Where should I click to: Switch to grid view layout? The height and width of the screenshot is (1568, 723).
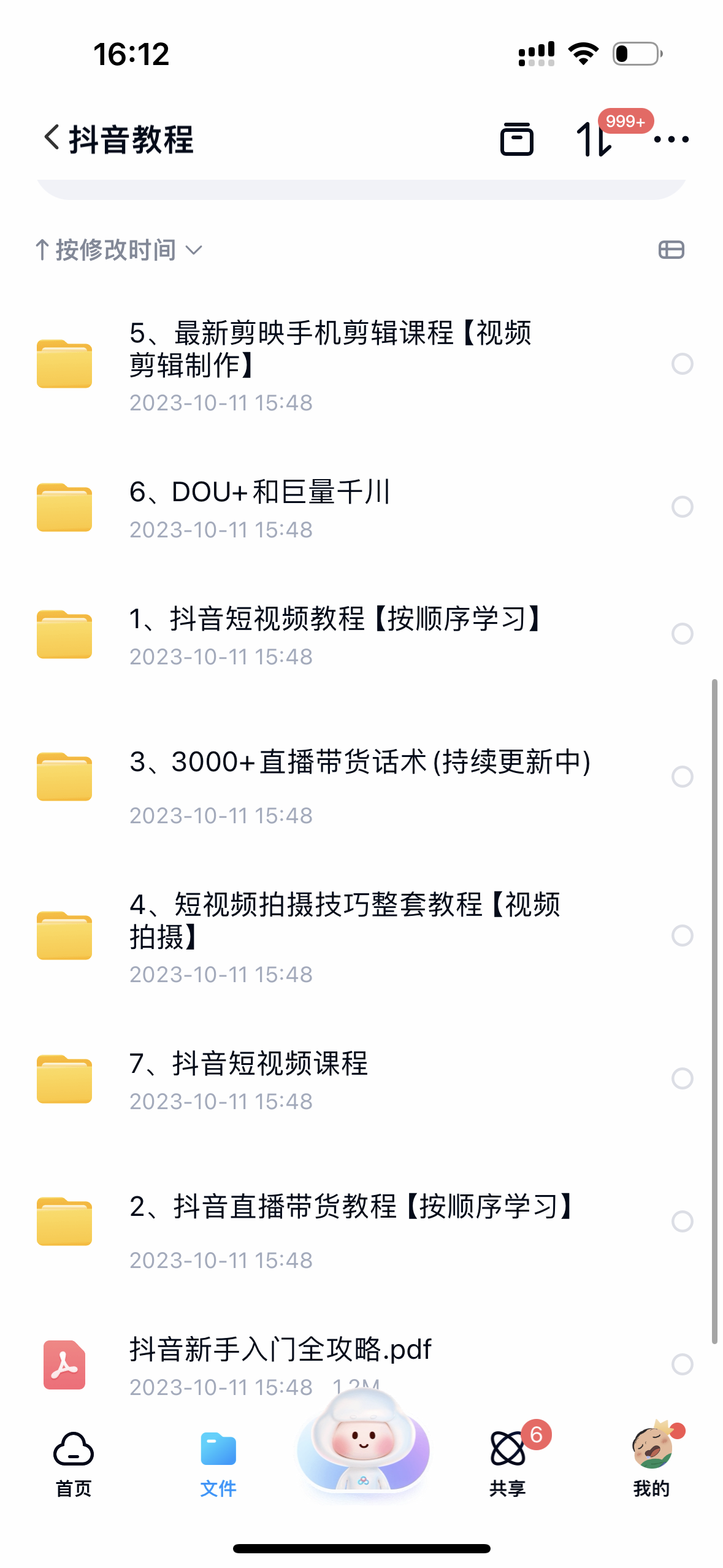coord(672,250)
